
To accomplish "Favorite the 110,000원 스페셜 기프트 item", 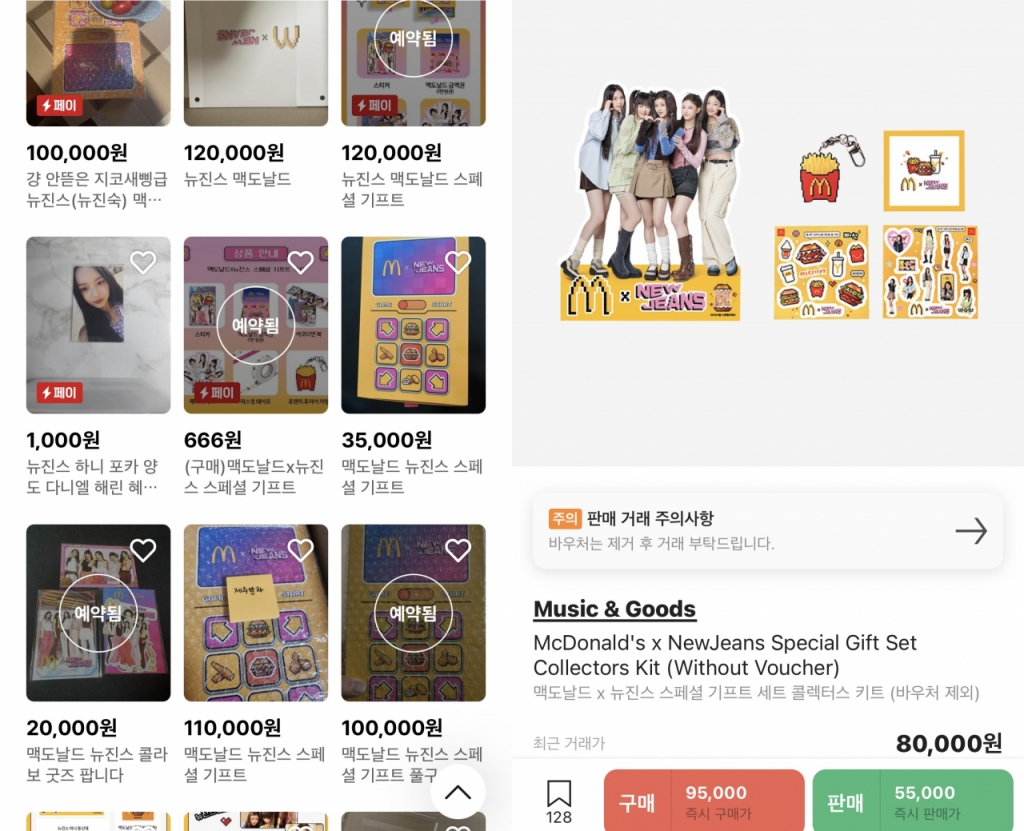I will 301,550.
